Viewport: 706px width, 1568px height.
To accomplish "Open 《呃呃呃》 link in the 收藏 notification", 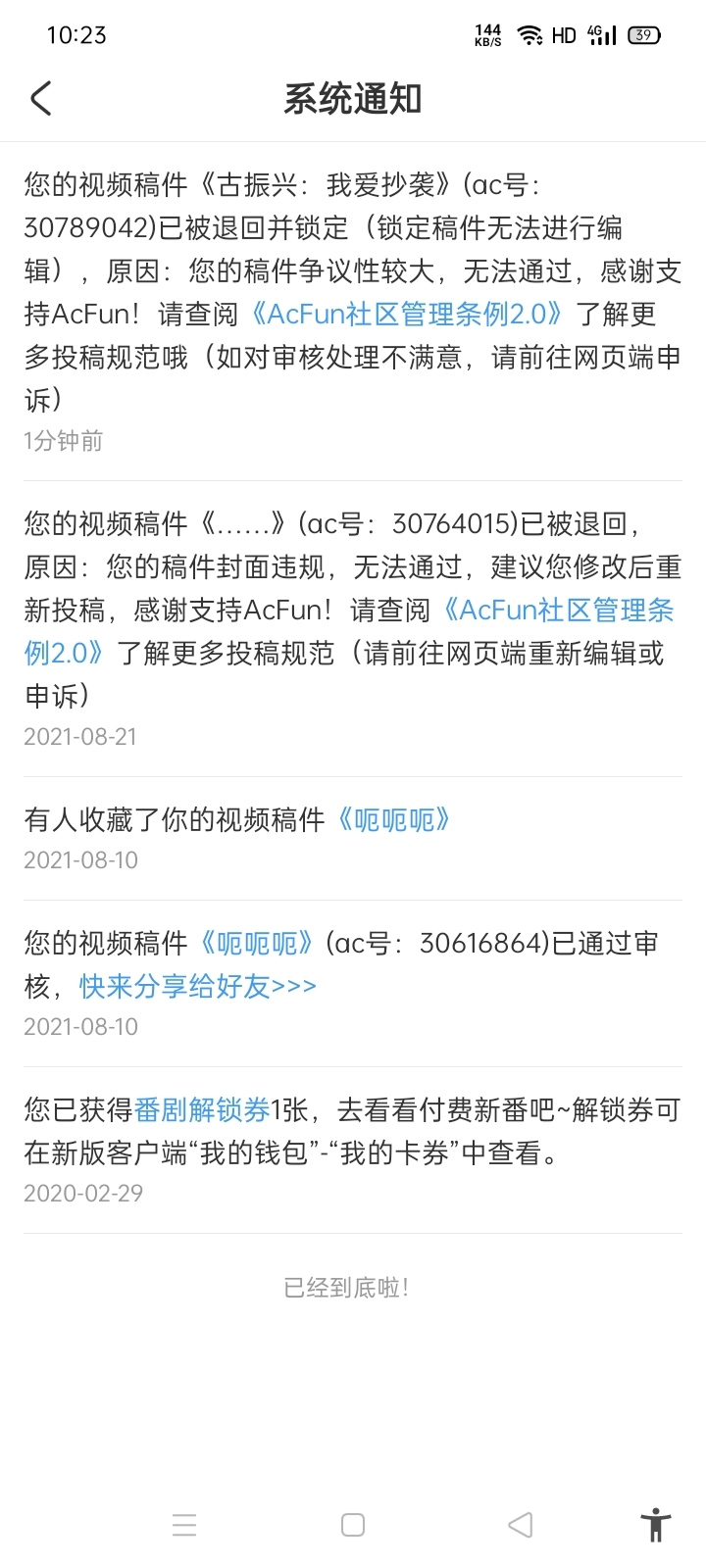I will pos(394,819).
